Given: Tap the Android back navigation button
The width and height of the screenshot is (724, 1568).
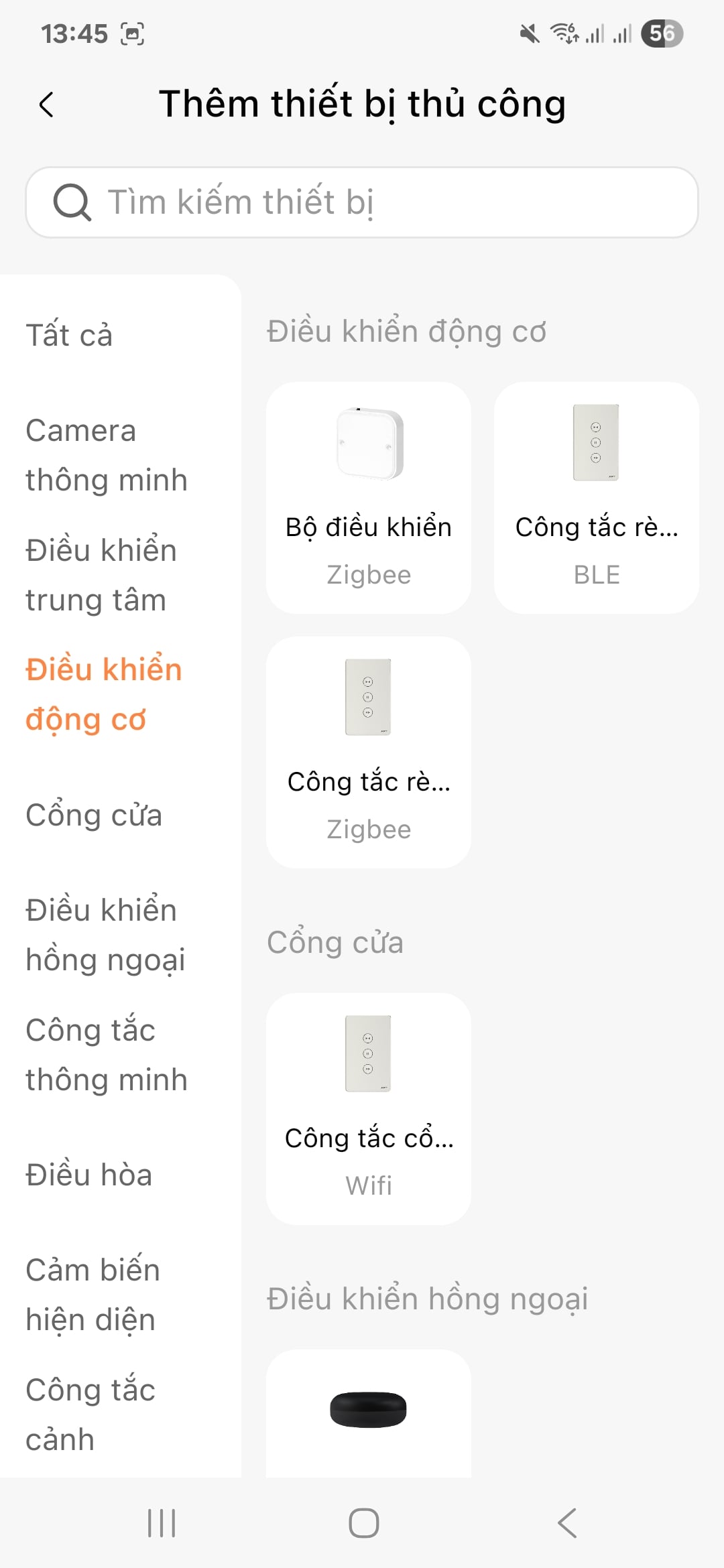Looking at the screenshot, I should 566,1524.
